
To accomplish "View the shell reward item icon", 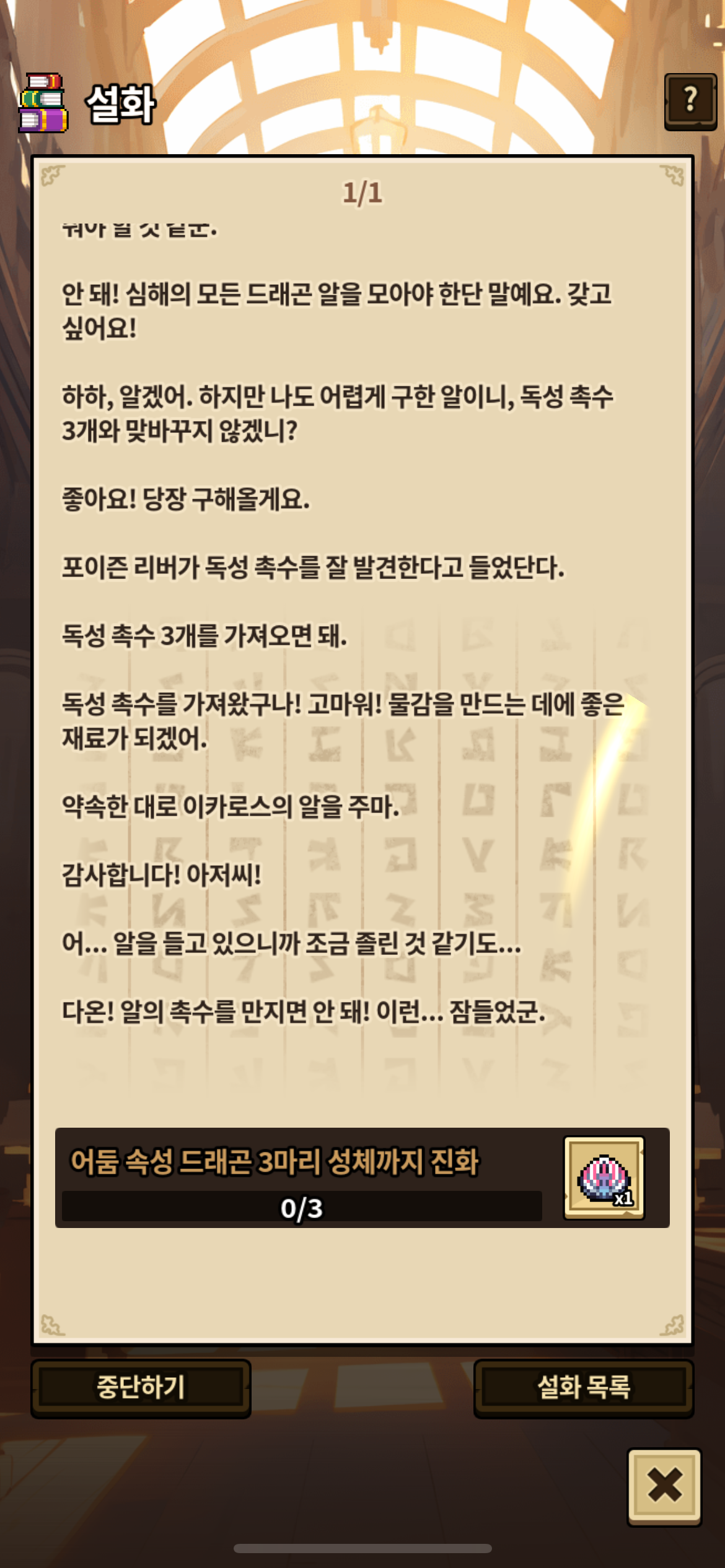I will pos(604,1178).
